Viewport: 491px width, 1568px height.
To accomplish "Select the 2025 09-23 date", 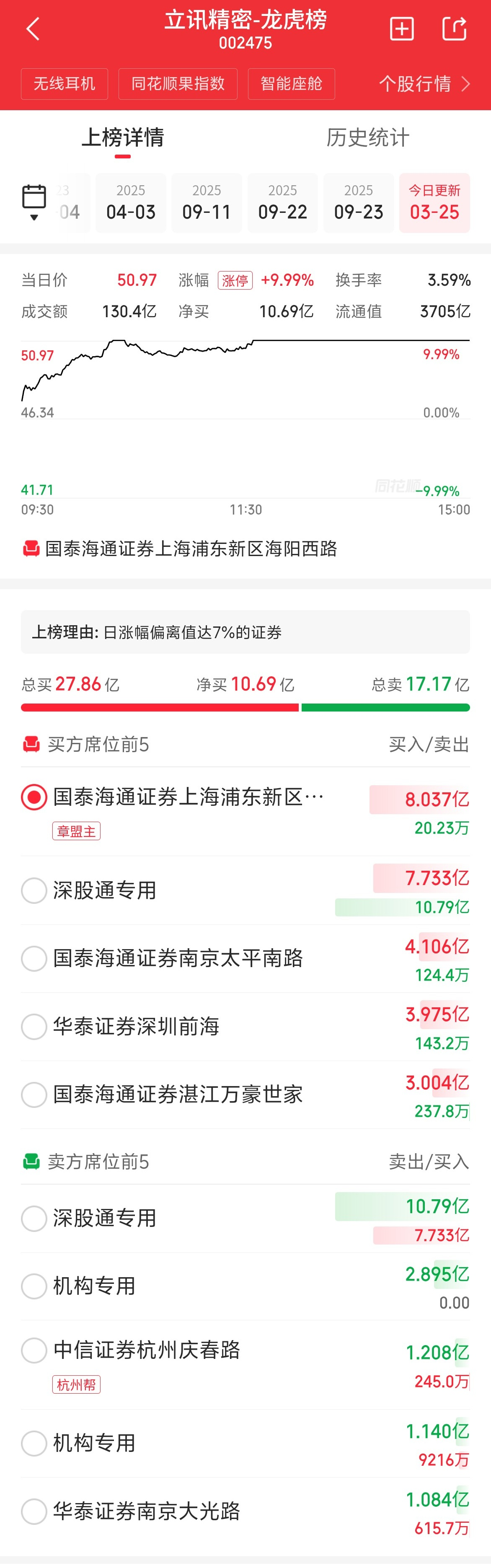I will 358,203.
